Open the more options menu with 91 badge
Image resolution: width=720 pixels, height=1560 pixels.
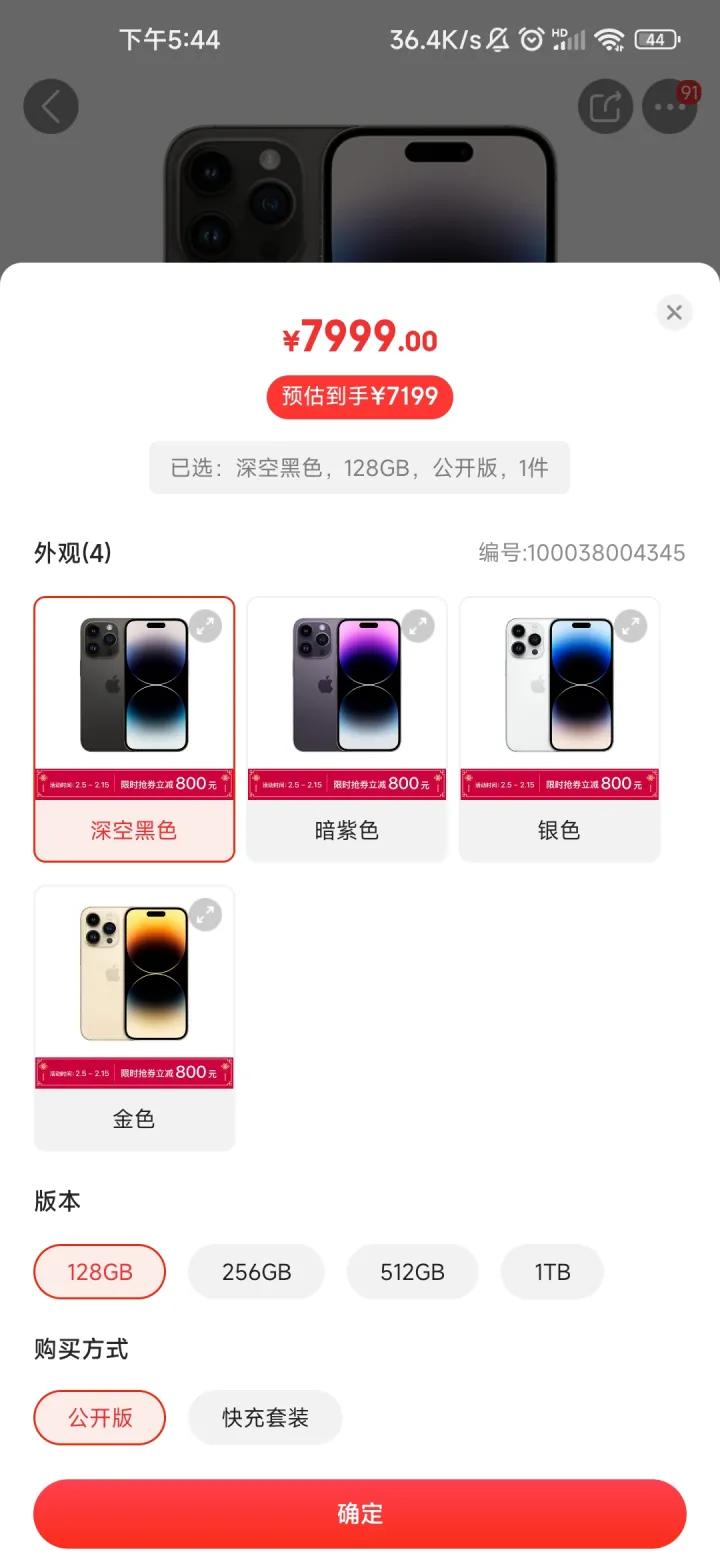pos(668,106)
